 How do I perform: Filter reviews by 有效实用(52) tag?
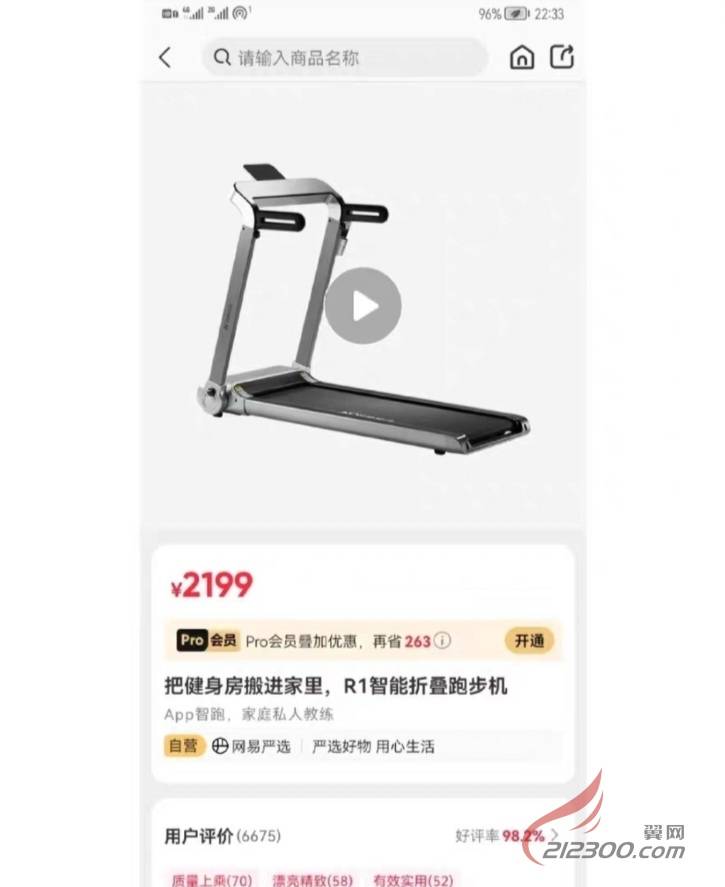click(412, 880)
